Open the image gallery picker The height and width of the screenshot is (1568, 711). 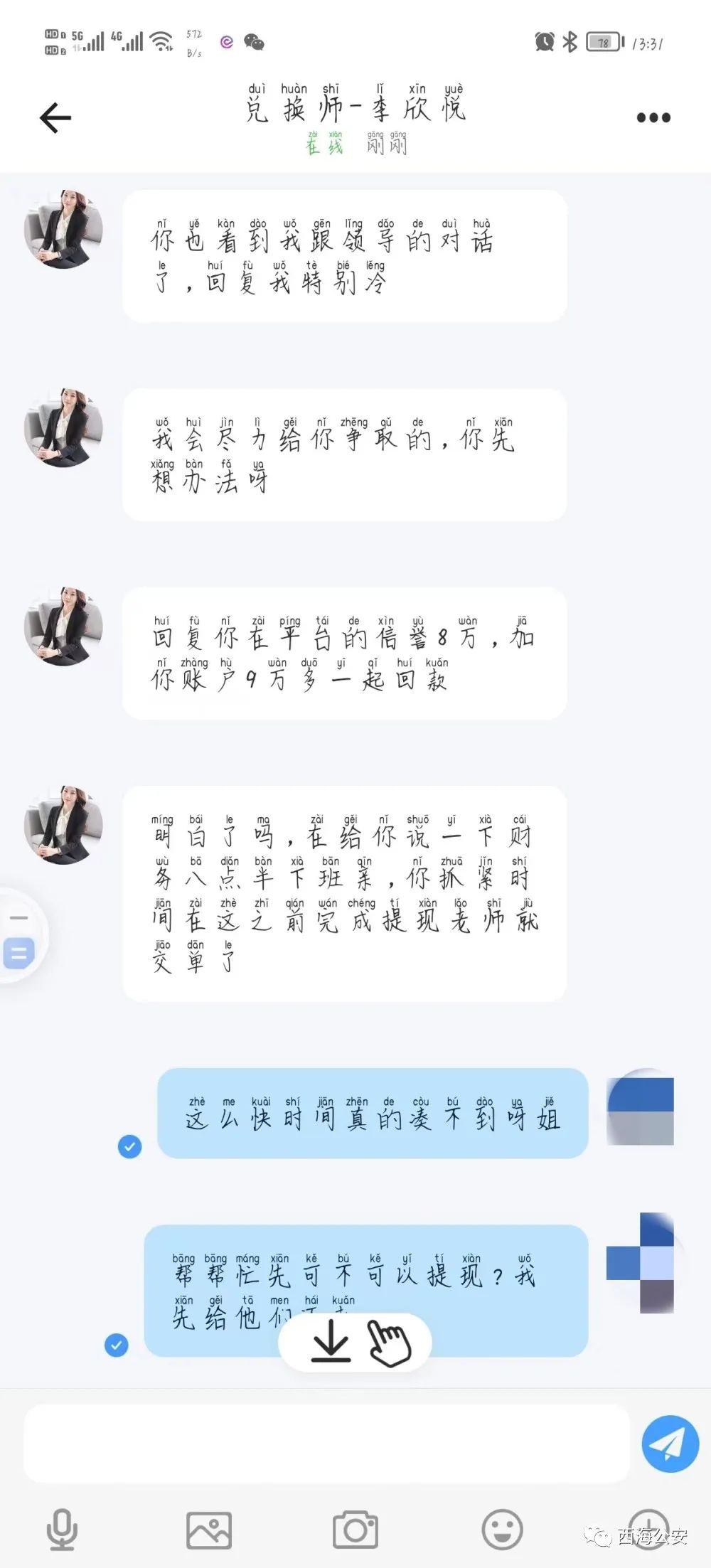[208, 1529]
